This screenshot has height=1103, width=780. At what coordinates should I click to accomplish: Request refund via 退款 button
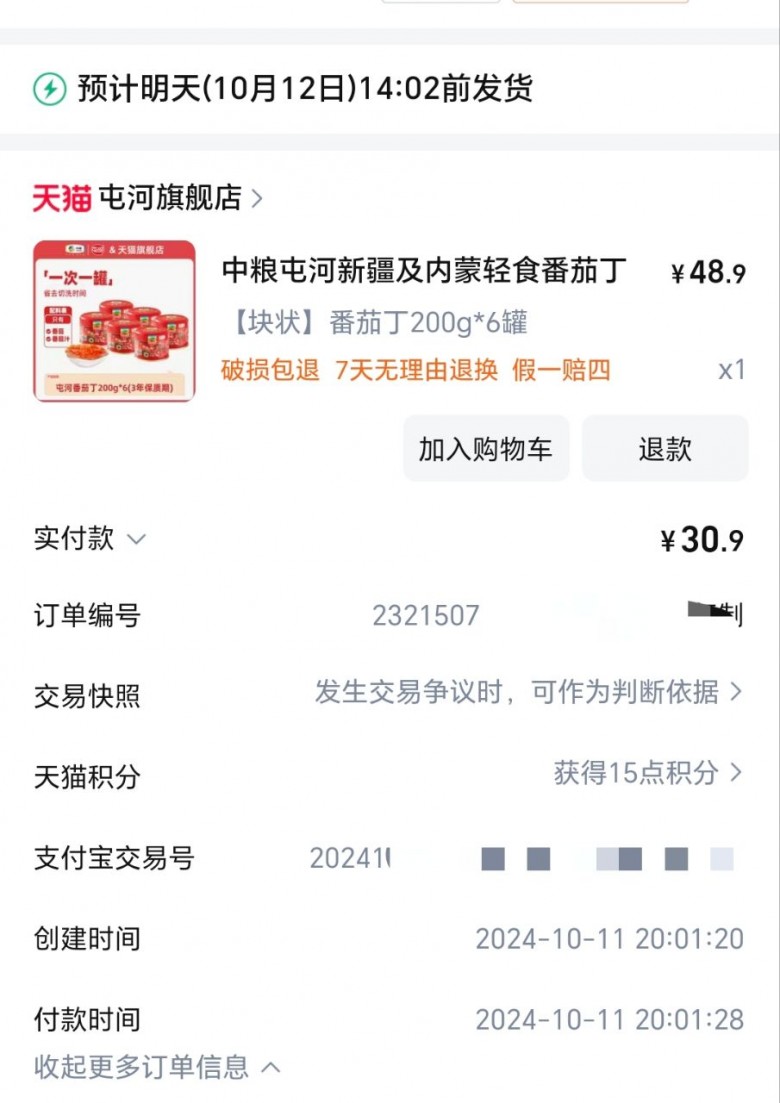pos(665,449)
